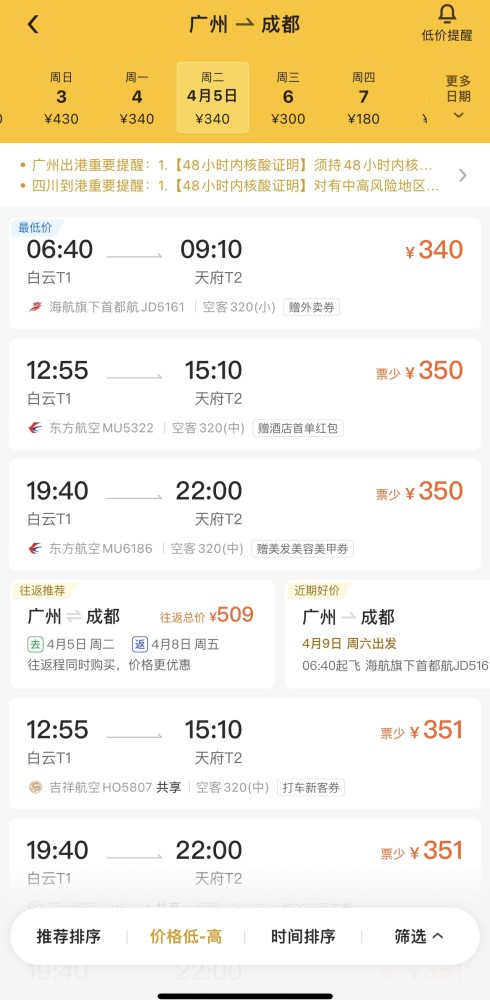This screenshot has height=1000, width=490.
Task: Select Sunday the 3rd at ¥430
Action: point(61,98)
